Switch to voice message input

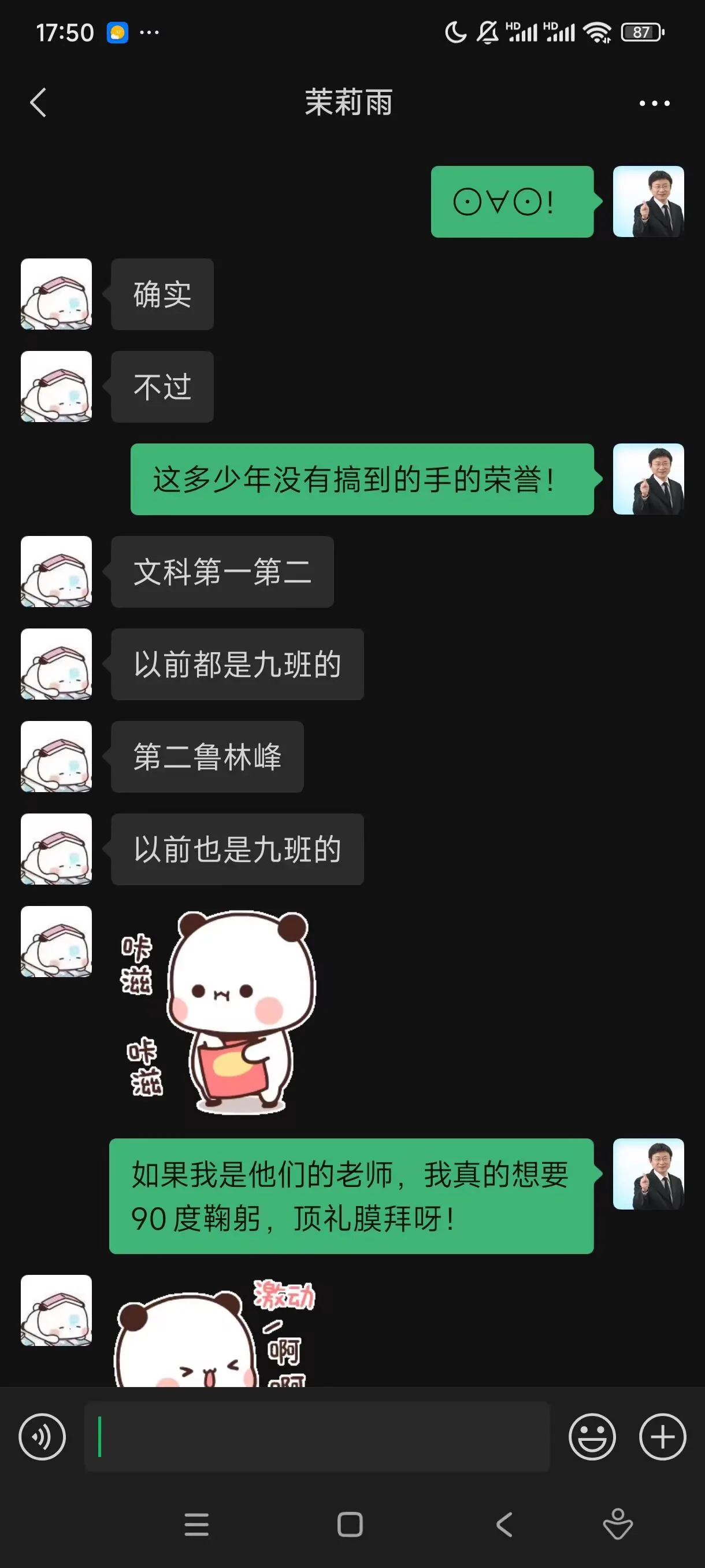click(x=42, y=1437)
